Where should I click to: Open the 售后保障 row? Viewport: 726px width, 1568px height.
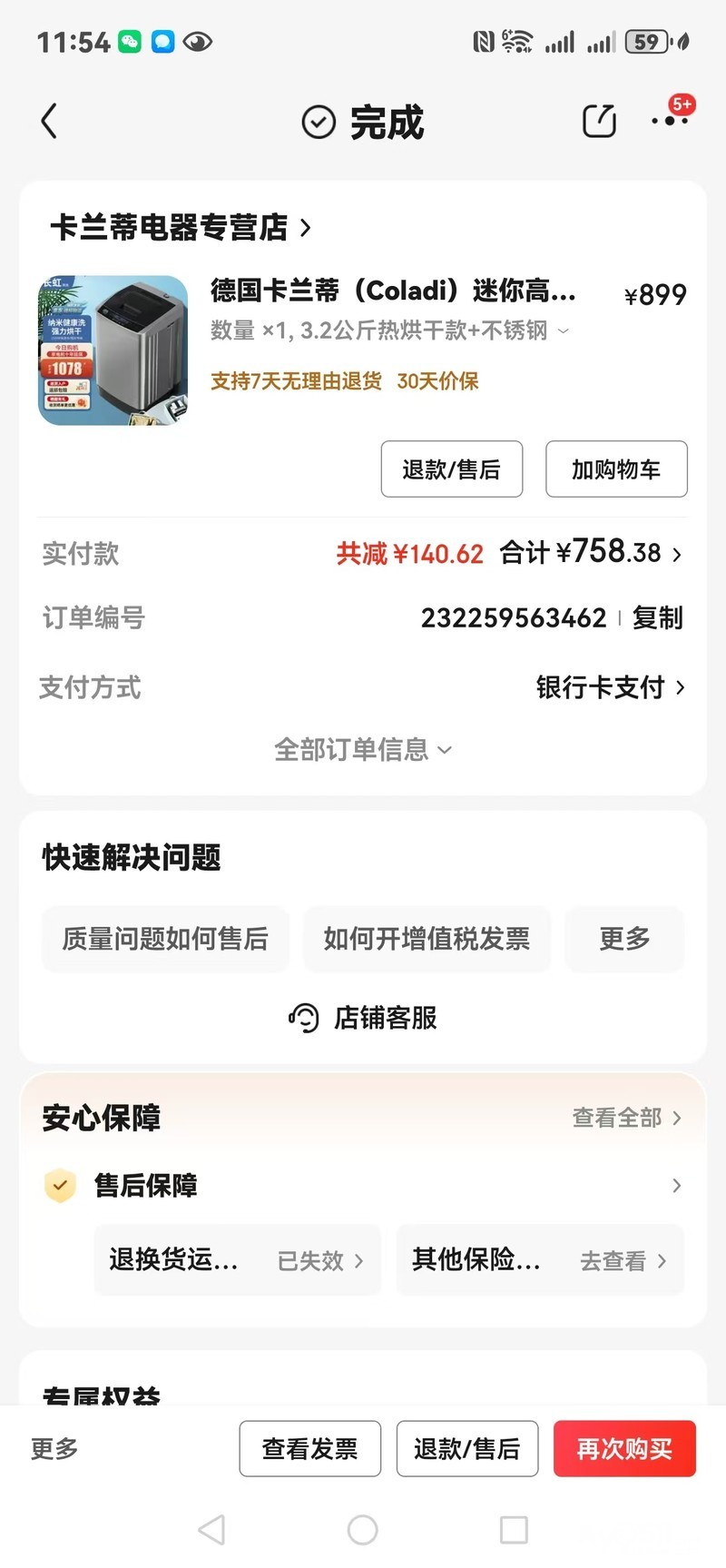click(363, 1185)
